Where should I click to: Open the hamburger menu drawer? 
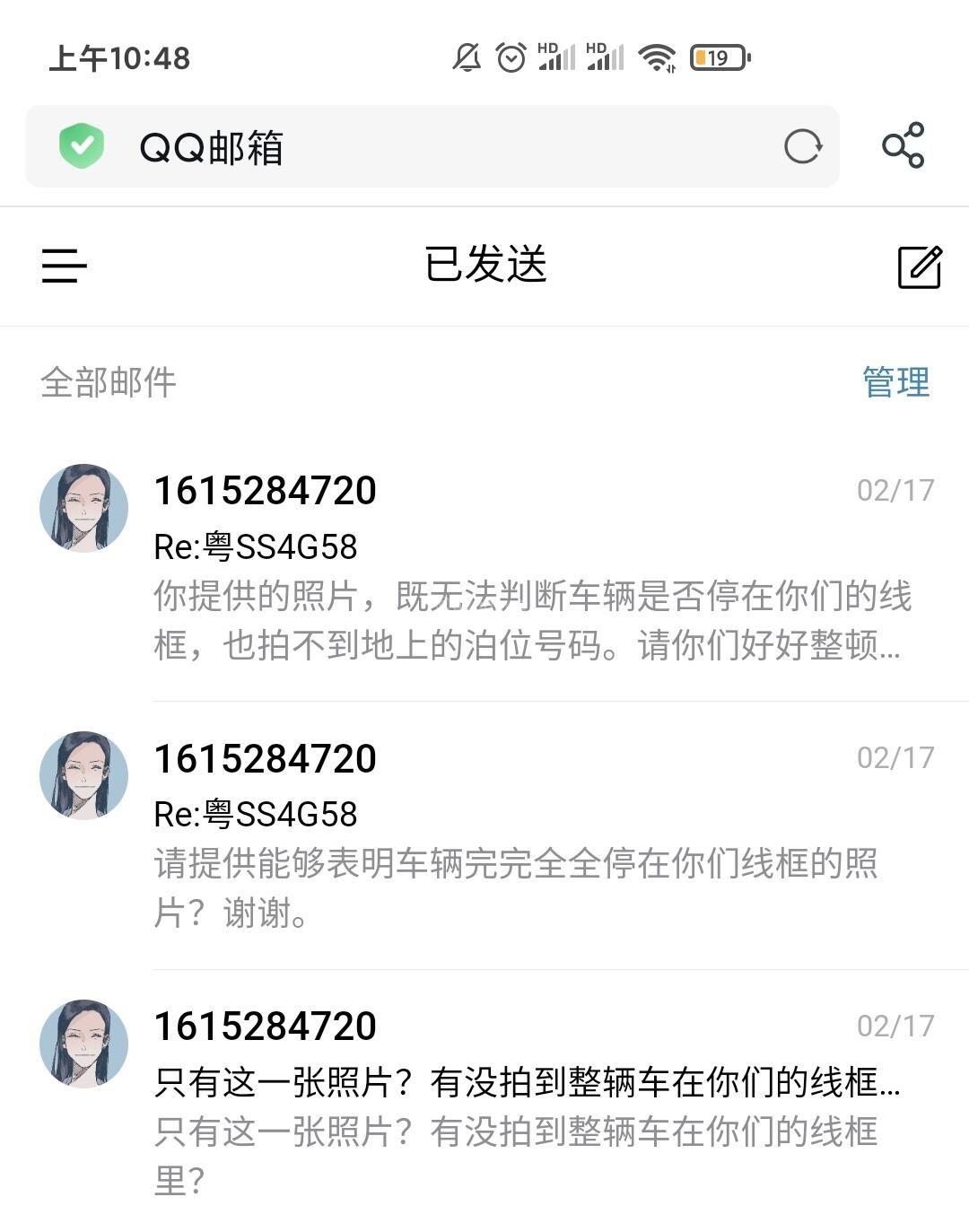pos(64,266)
